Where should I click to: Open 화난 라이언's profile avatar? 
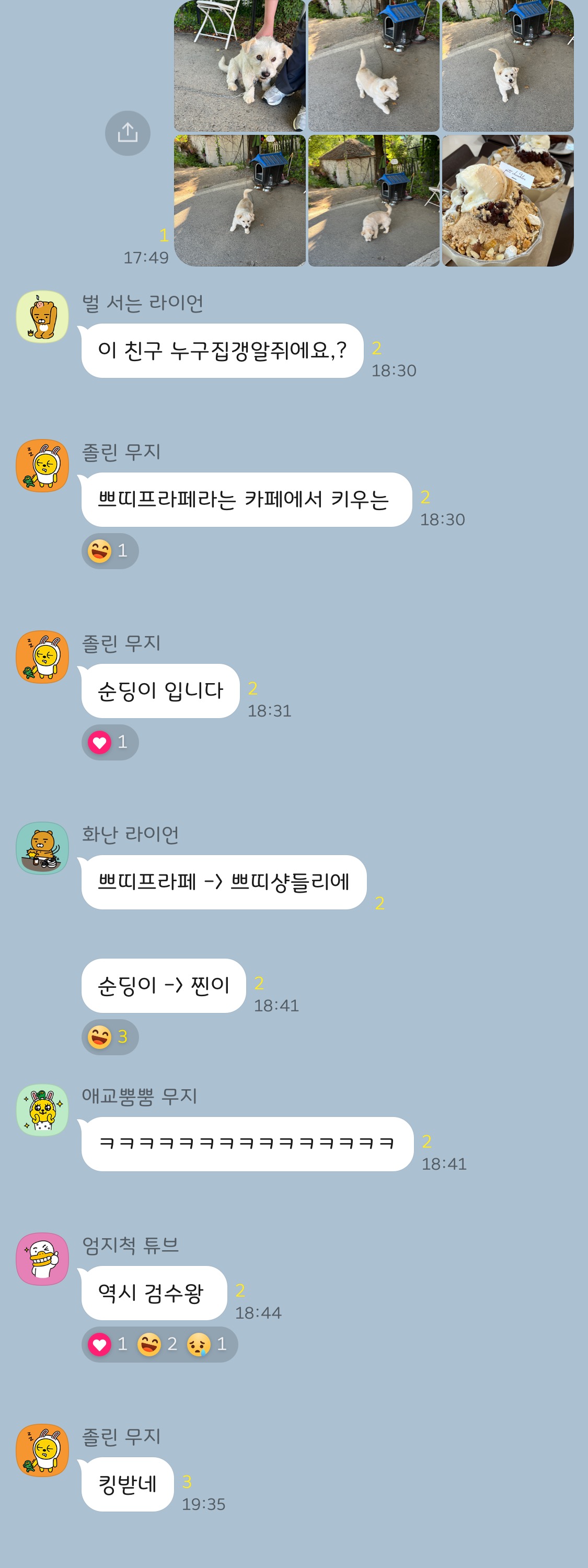[x=42, y=848]
